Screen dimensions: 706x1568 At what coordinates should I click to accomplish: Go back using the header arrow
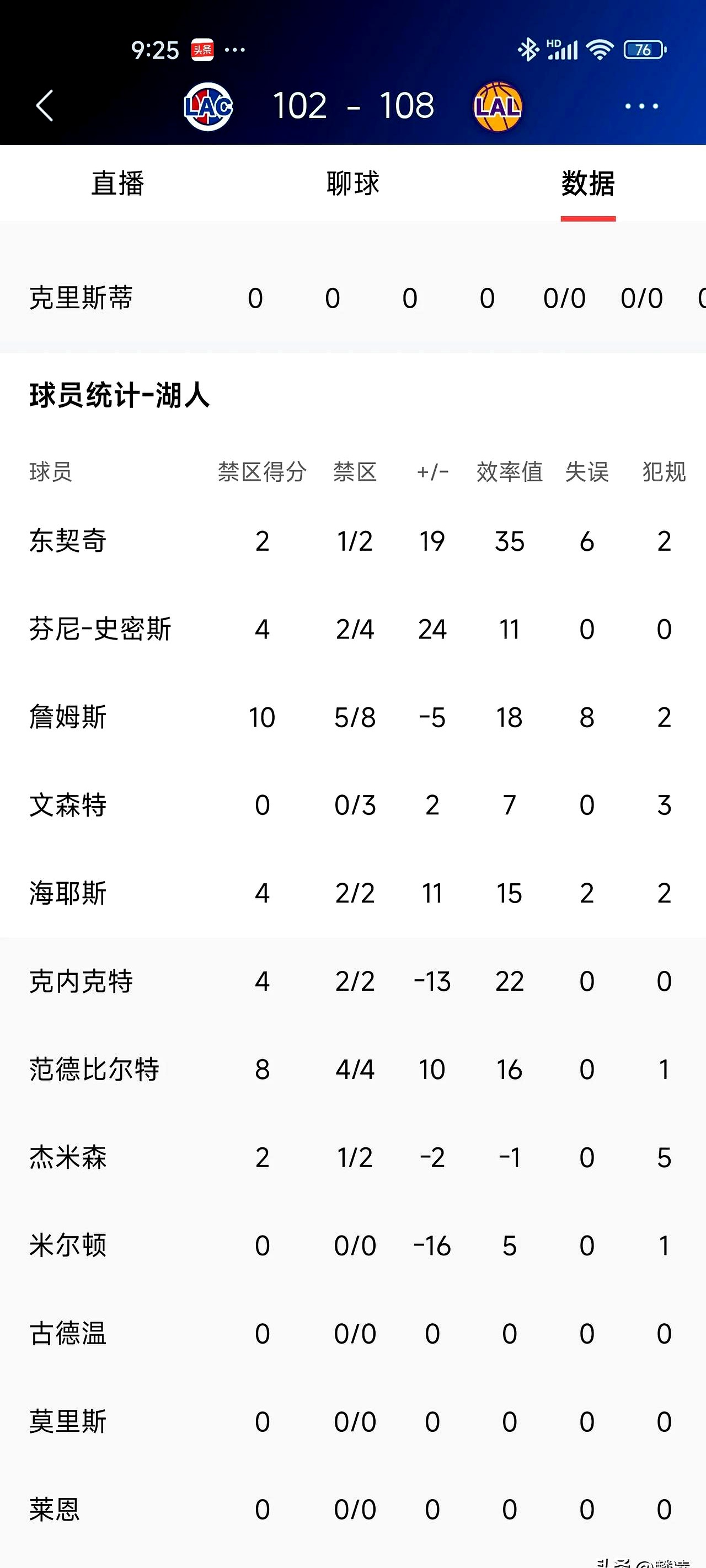point(45,106)
